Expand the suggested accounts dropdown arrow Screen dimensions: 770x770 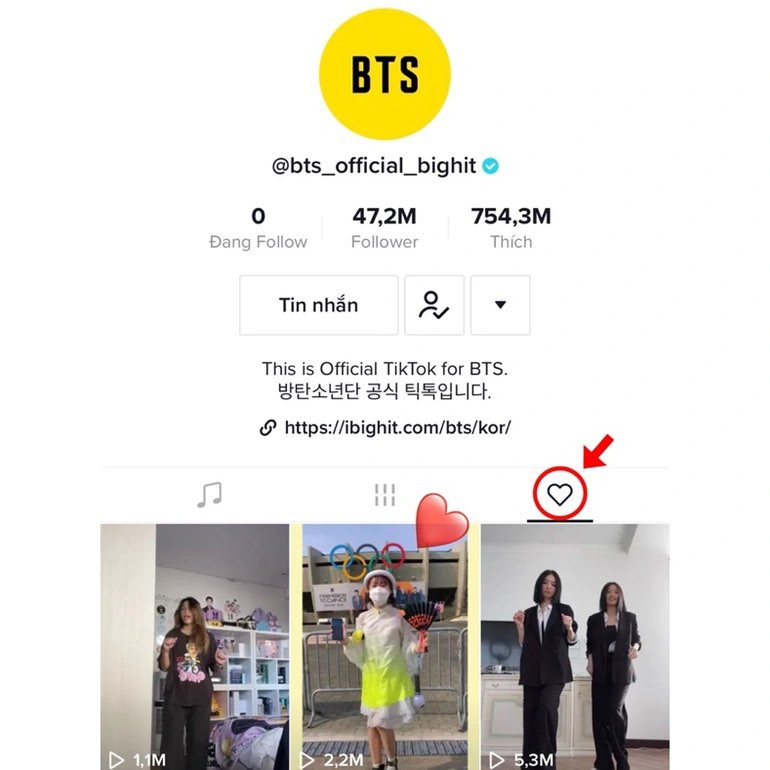pos(500,305)
